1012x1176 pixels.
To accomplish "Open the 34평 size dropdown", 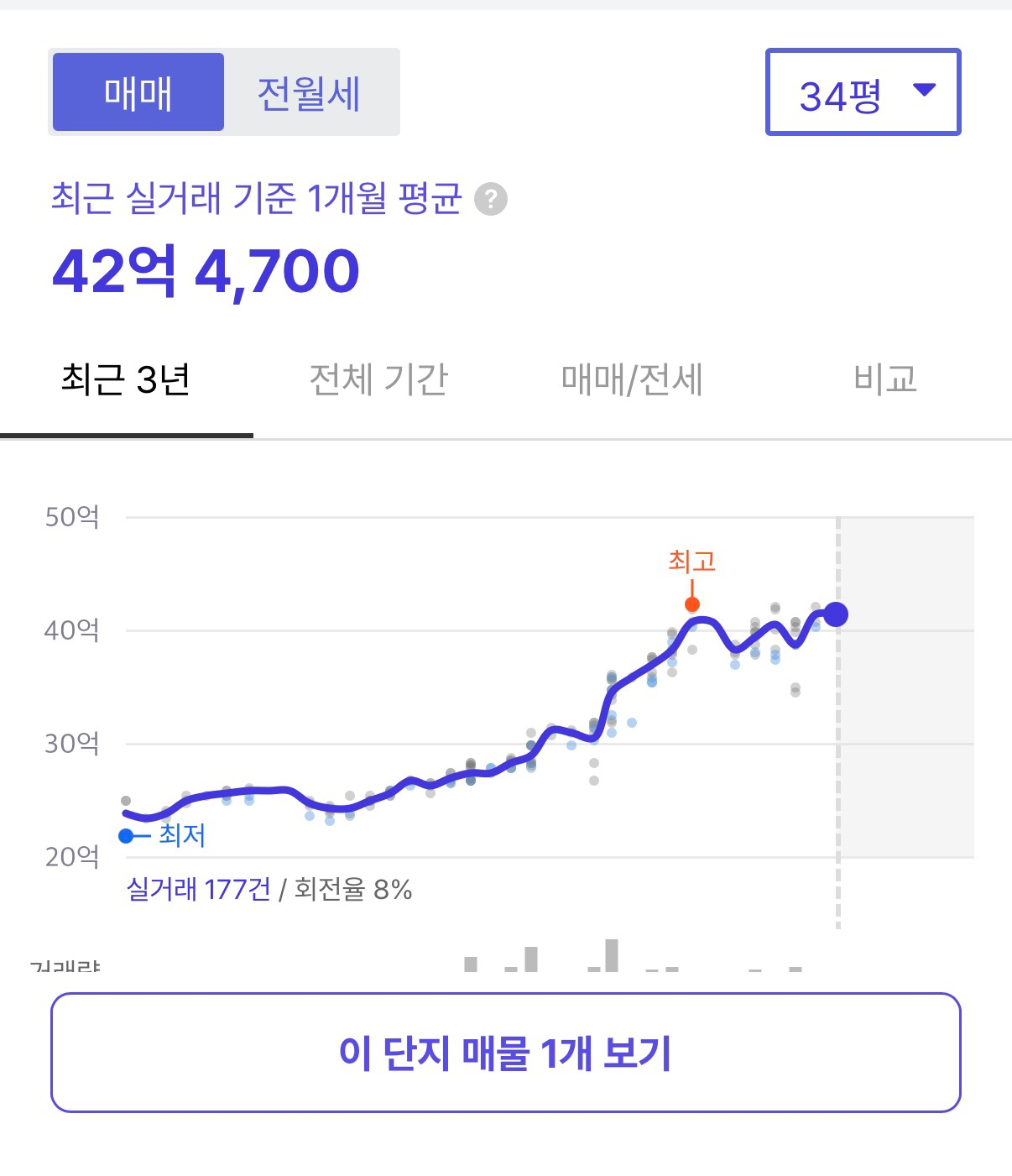I will pos(863,92).
